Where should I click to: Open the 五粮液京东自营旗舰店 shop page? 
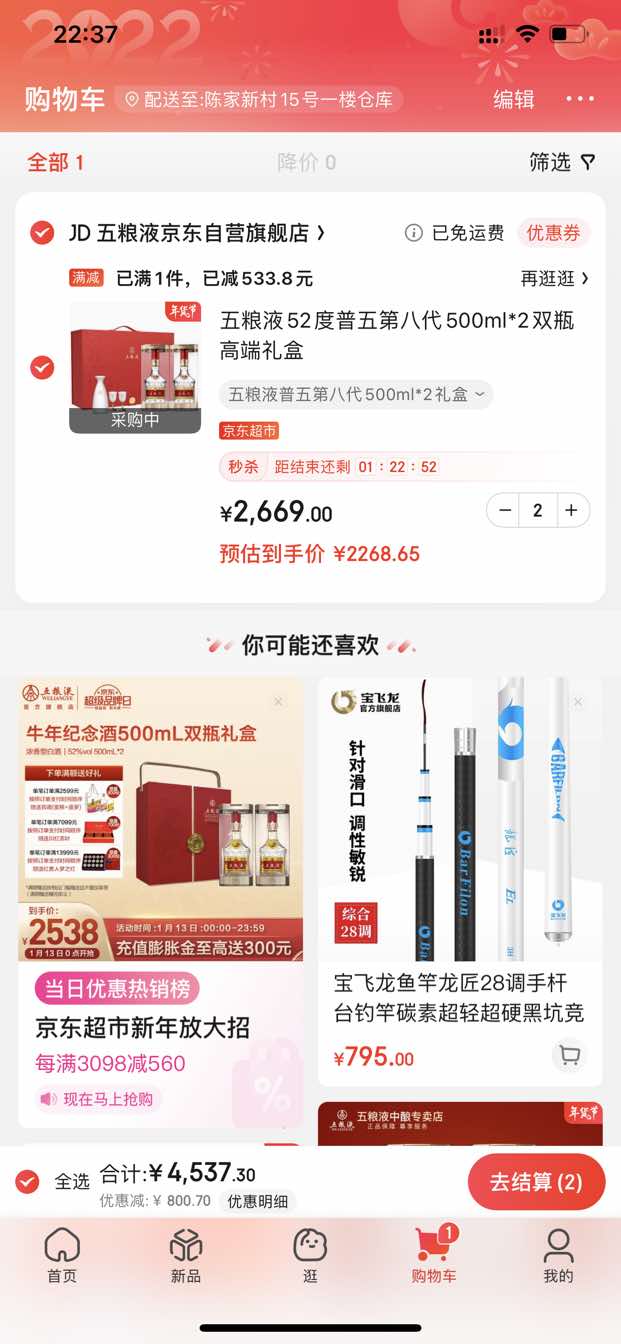click(197, 233)
